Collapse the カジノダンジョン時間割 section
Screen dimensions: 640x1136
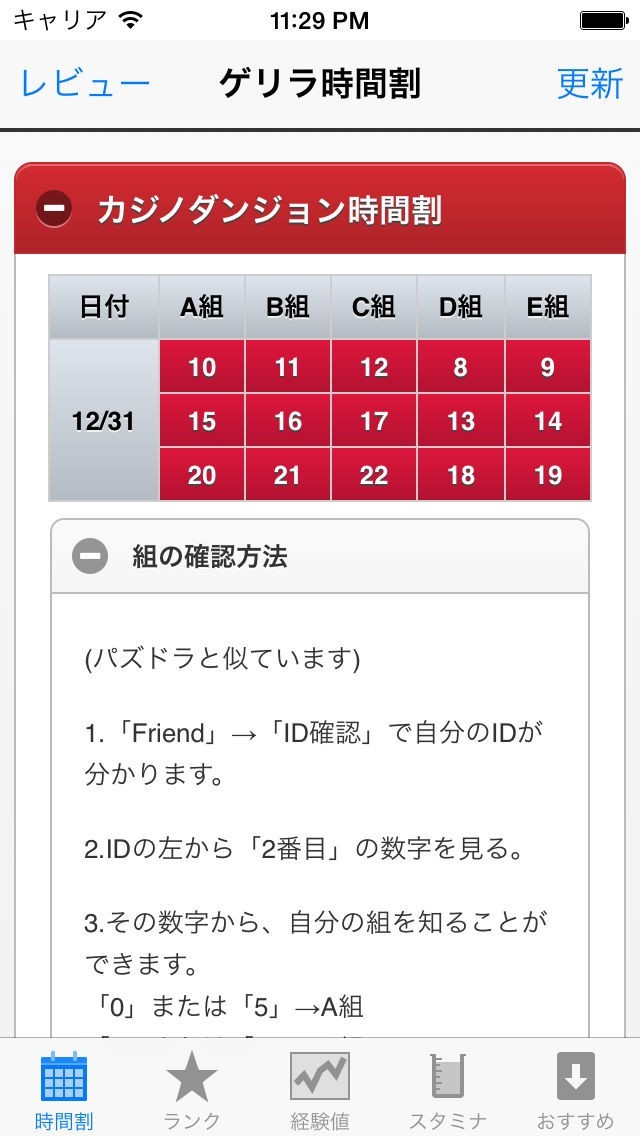[x=54, y=209]
